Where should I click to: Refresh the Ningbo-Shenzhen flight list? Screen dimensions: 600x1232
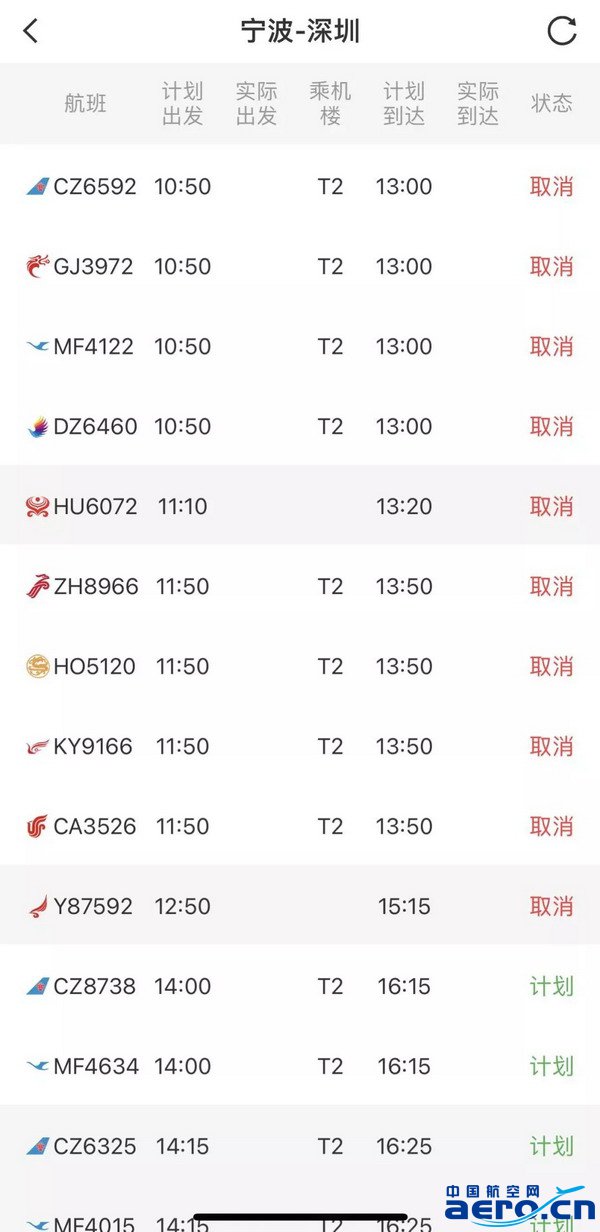coord(562,31)
